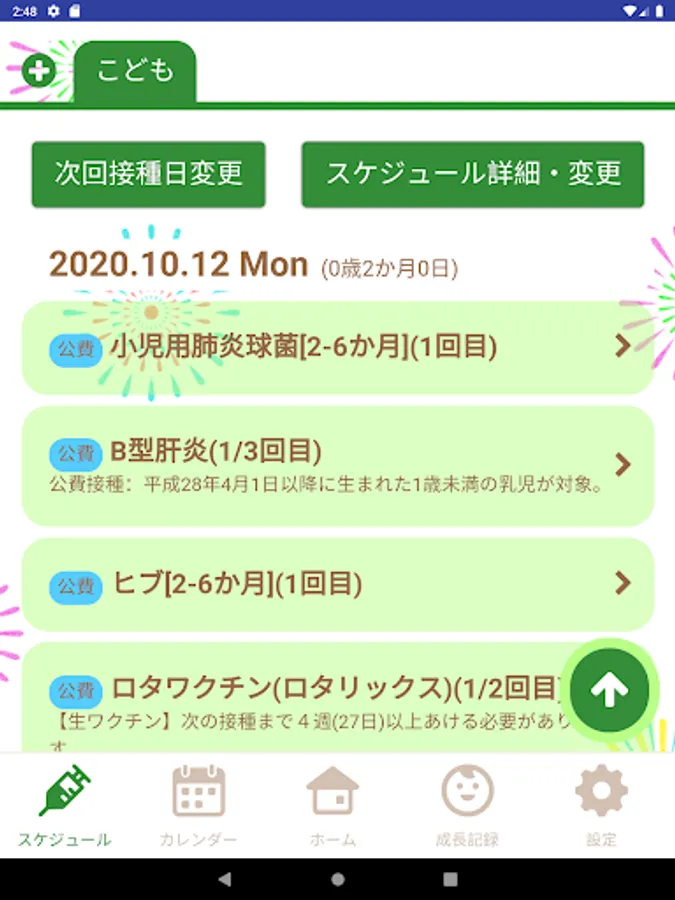Tap the green up-arrow floating button

coord(609,689)
